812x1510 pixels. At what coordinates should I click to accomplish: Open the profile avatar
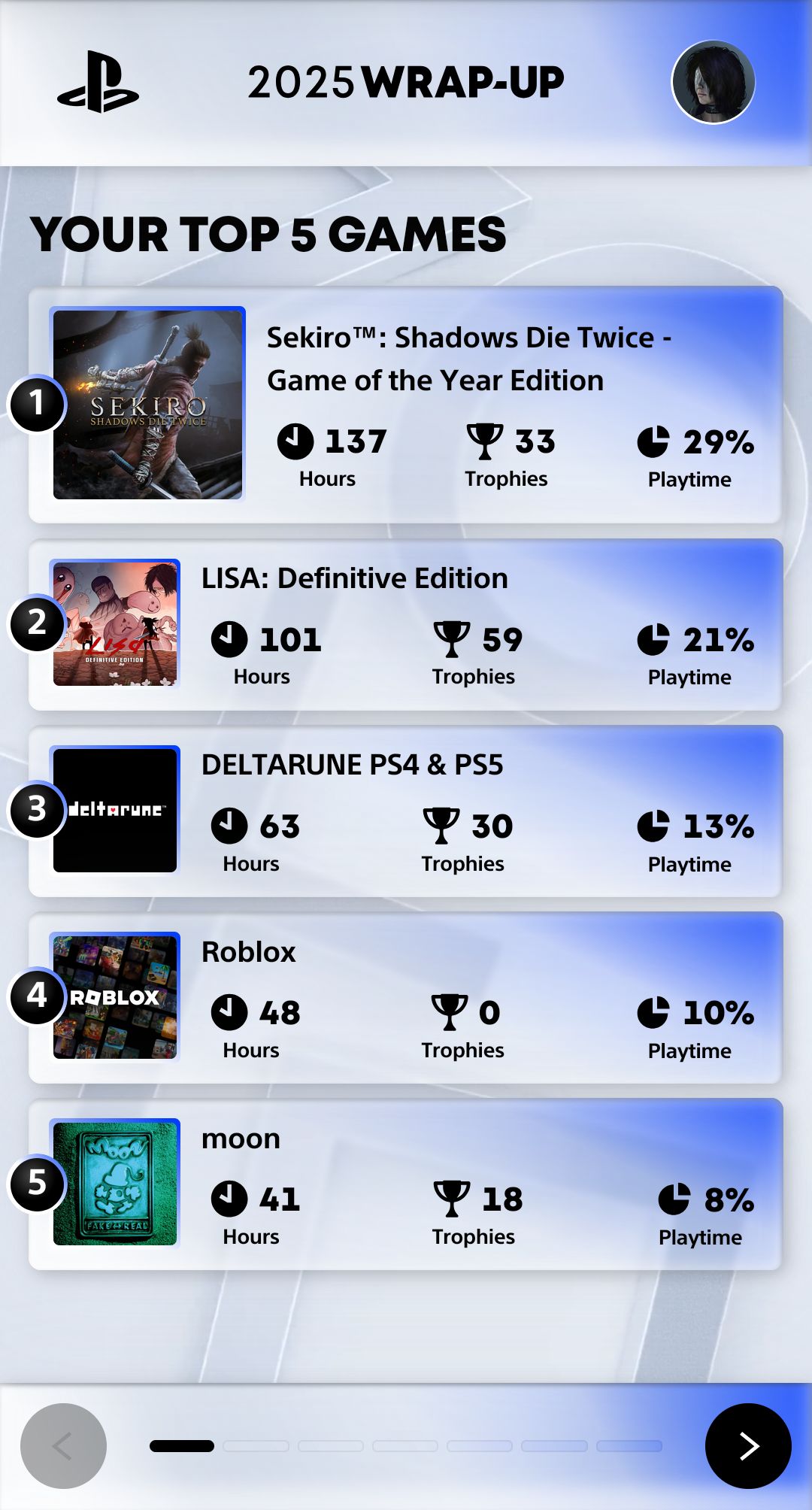click(713, 82)
